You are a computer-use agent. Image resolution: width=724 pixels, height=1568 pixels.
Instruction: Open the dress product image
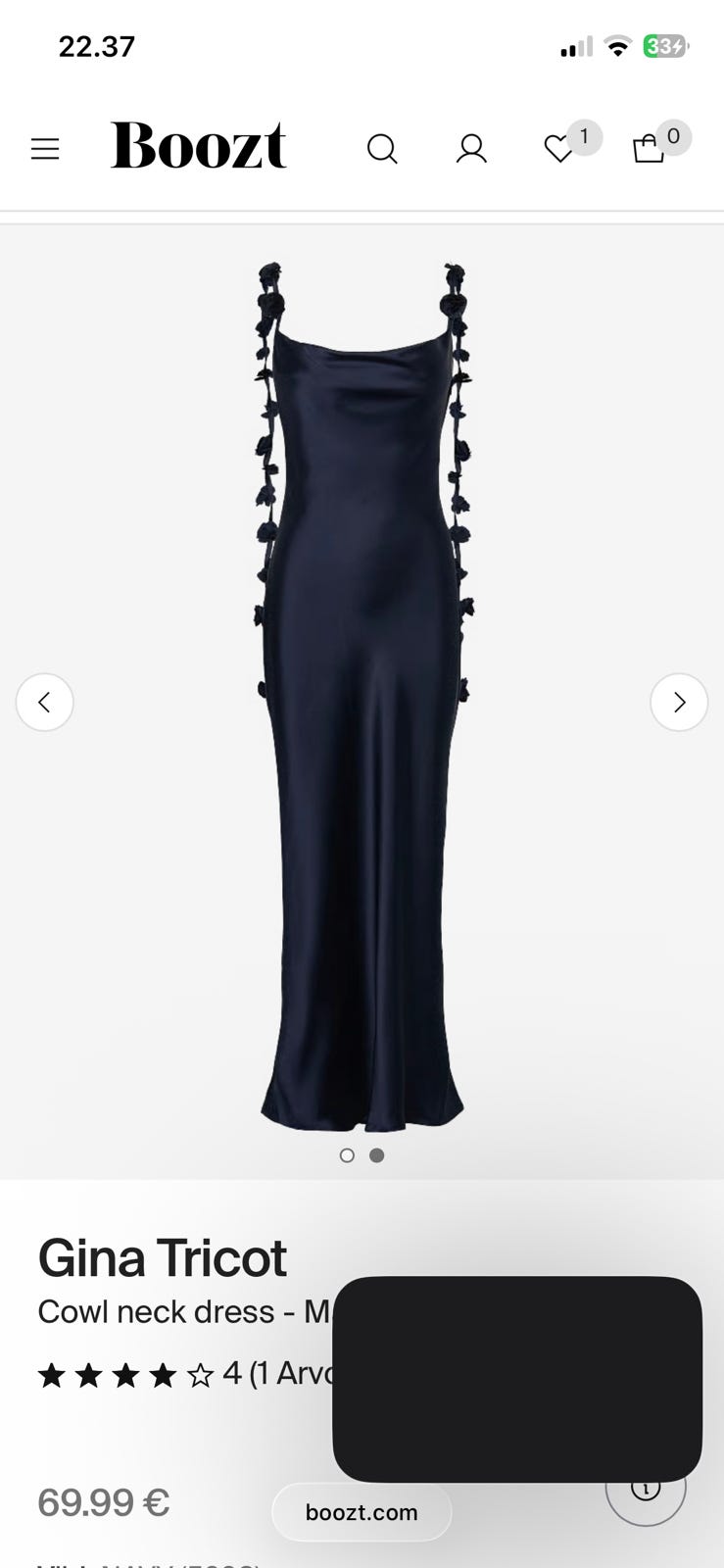[x=362, y=696]
